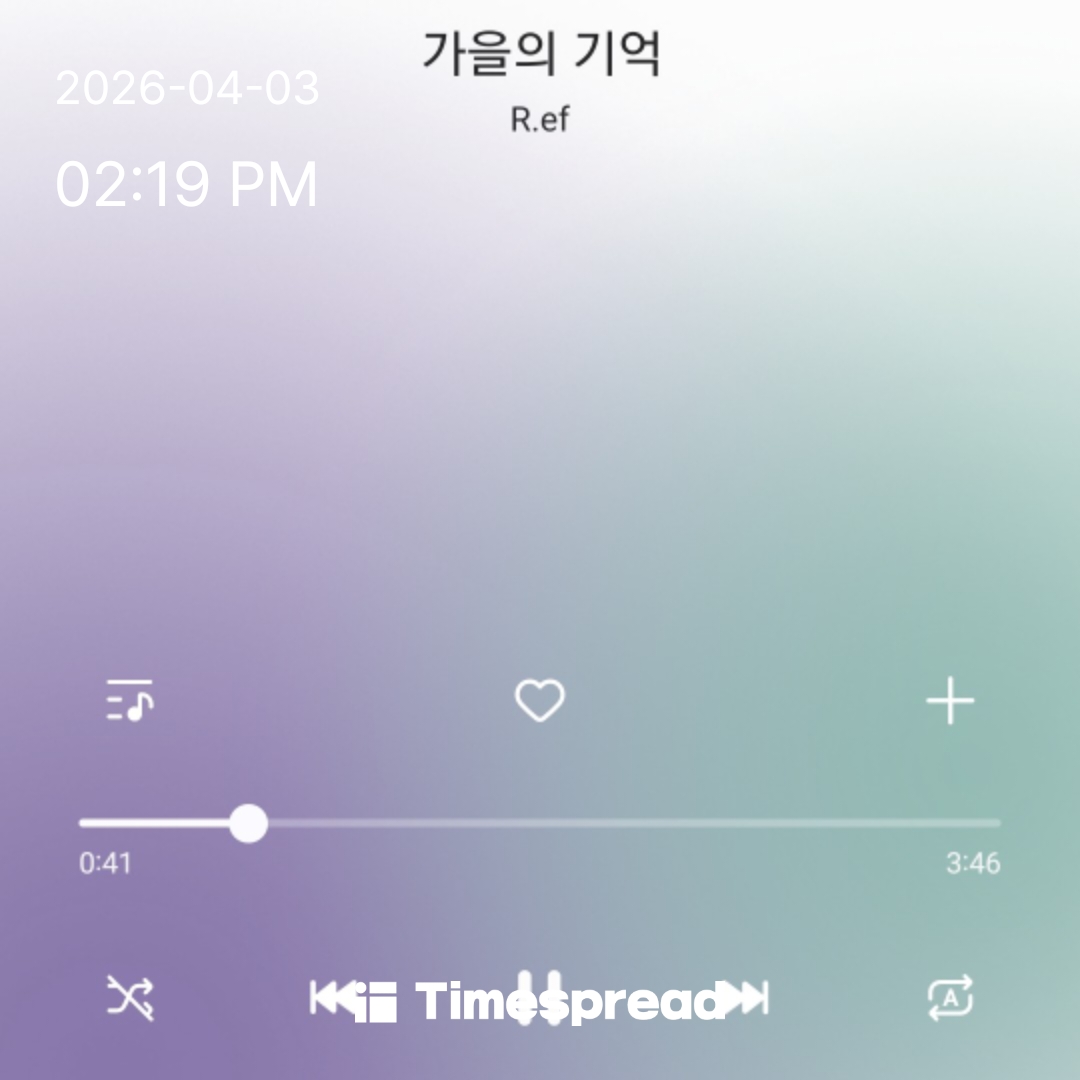
Task: Toggle shuffle mode
Action: tap(131, 997)
